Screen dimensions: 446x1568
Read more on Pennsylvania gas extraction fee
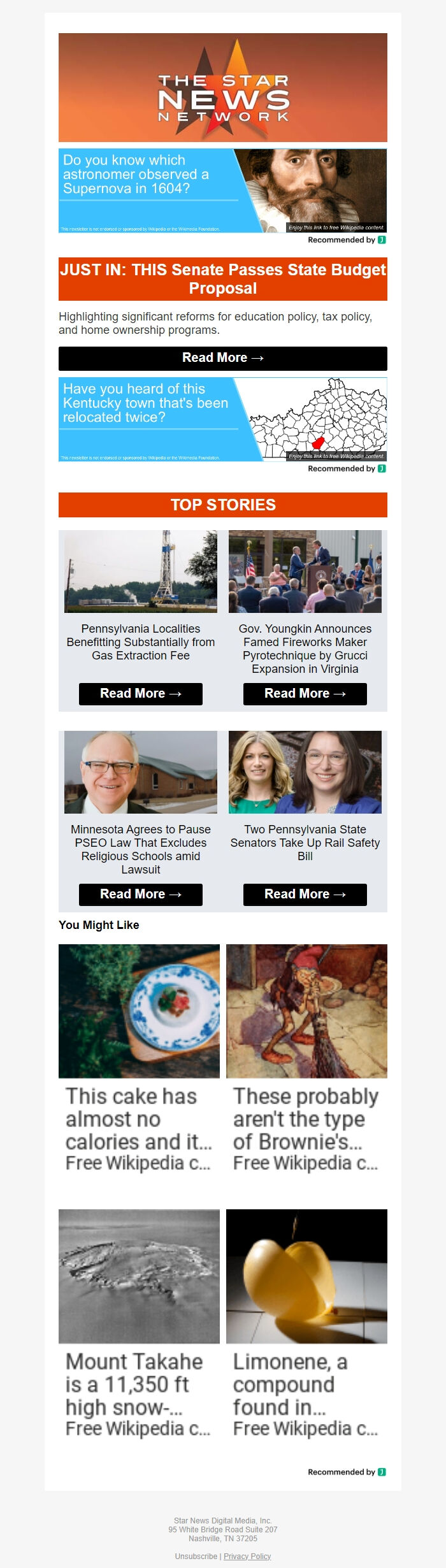[140, 694]
